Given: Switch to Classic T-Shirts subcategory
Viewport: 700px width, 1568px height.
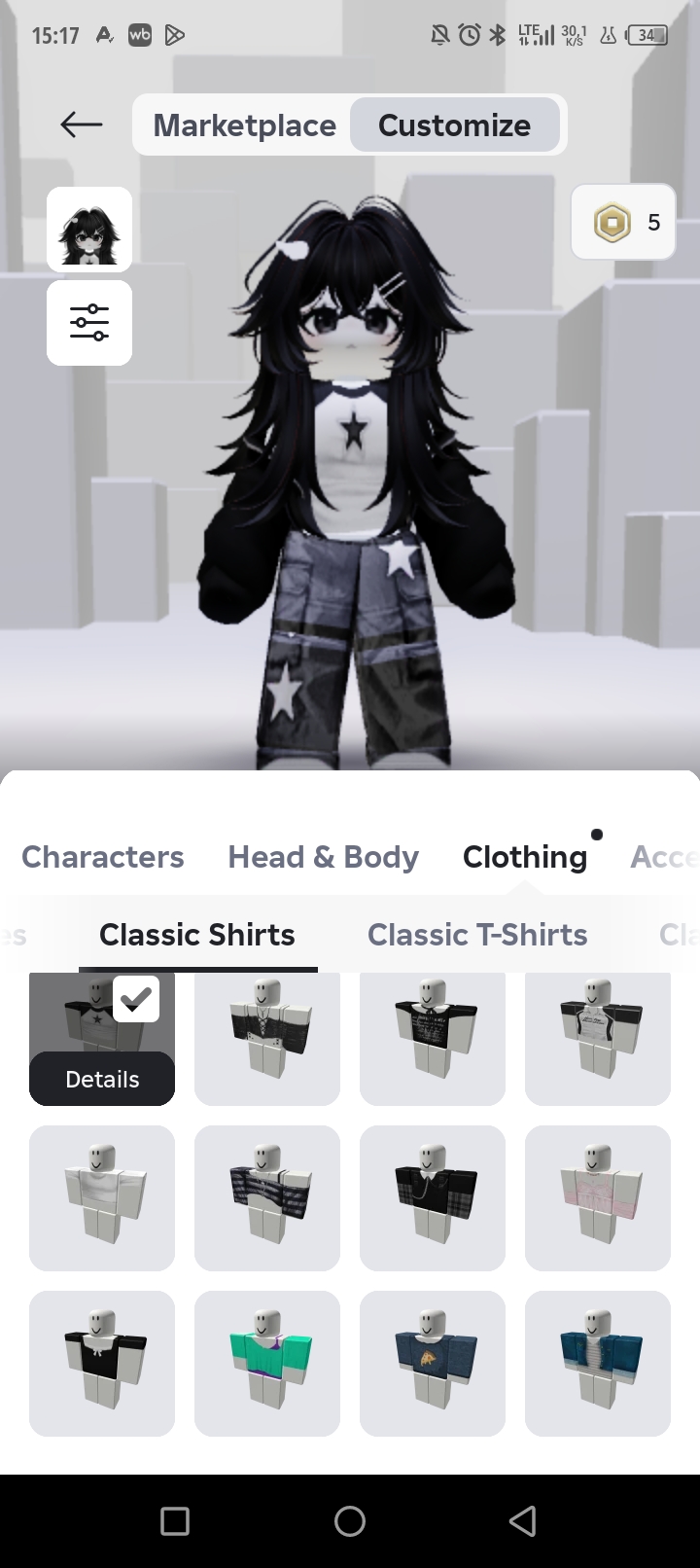Looking at the screenshot, I should pyautogui.click(x=477, y=935).
